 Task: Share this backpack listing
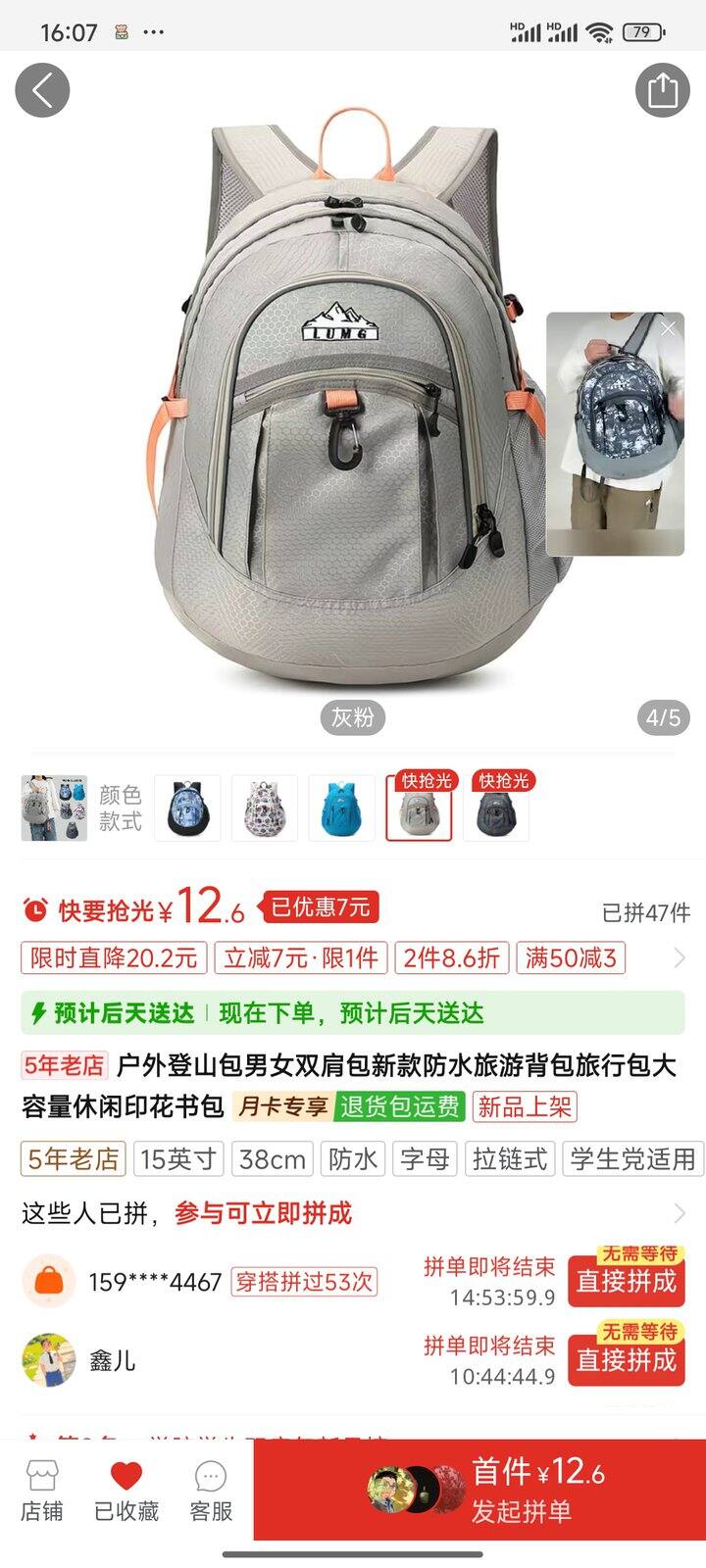coord(663,91)
